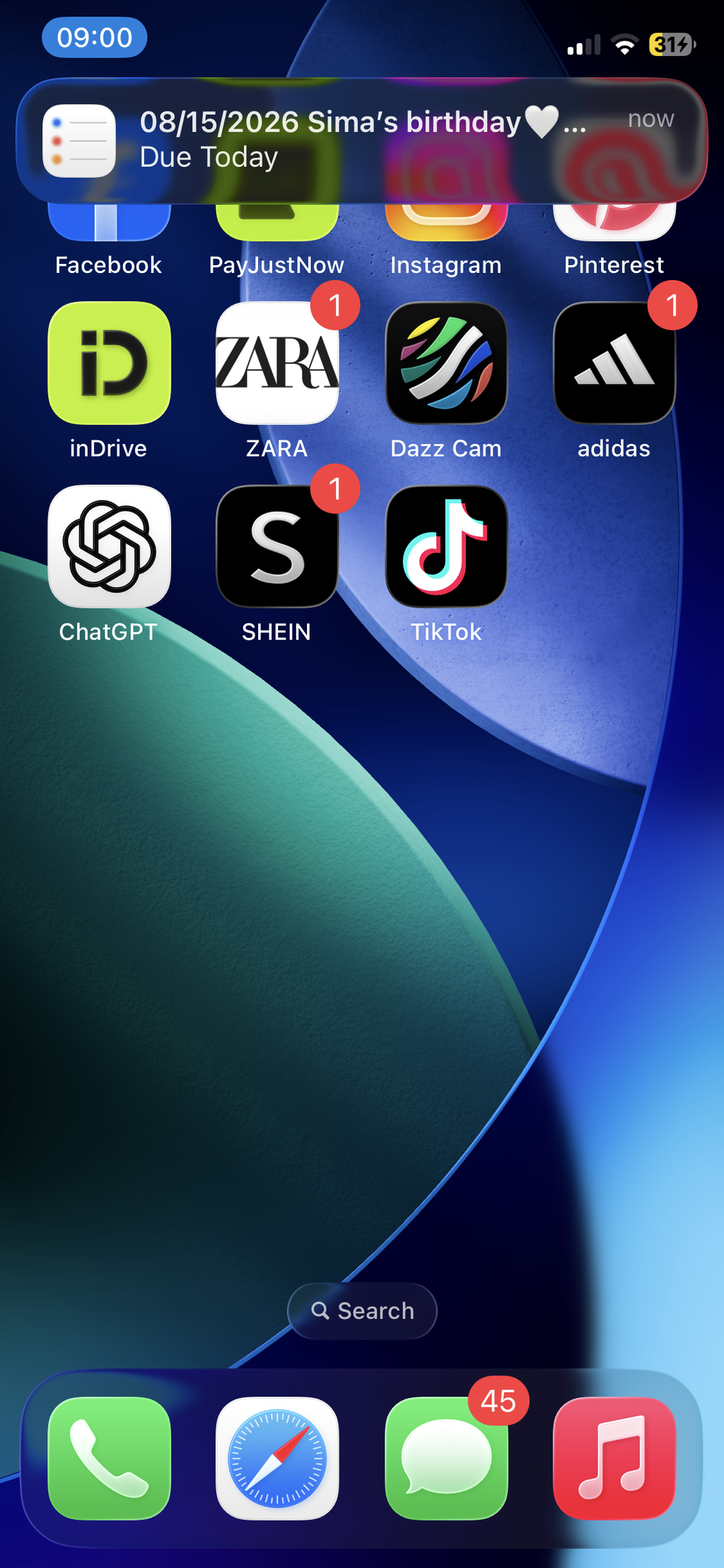The height and width of the screenshot is (1568, 724).
Task: Open ChatGPT
Action: [109, 546]
